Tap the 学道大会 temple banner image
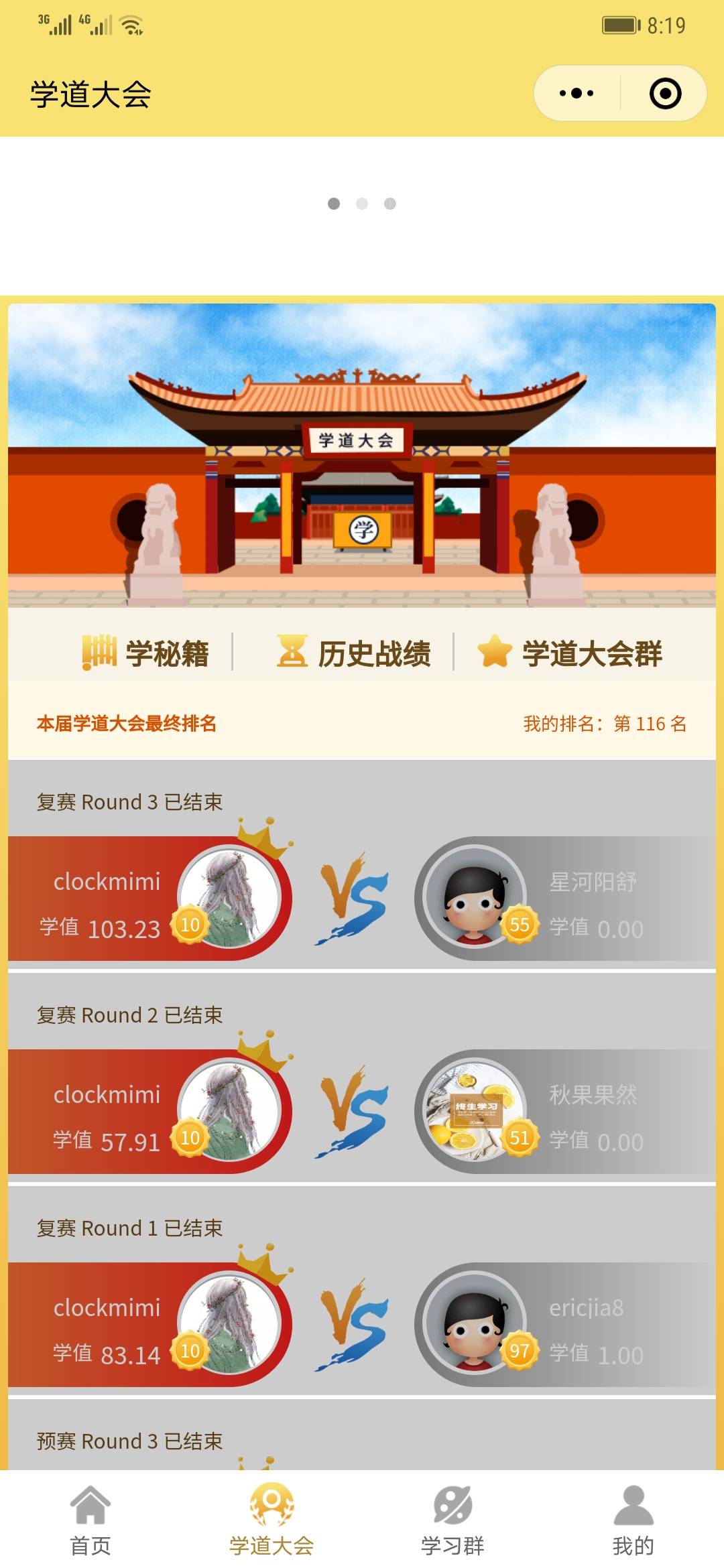Screen dimensions: 724x1568 [362, 456]
